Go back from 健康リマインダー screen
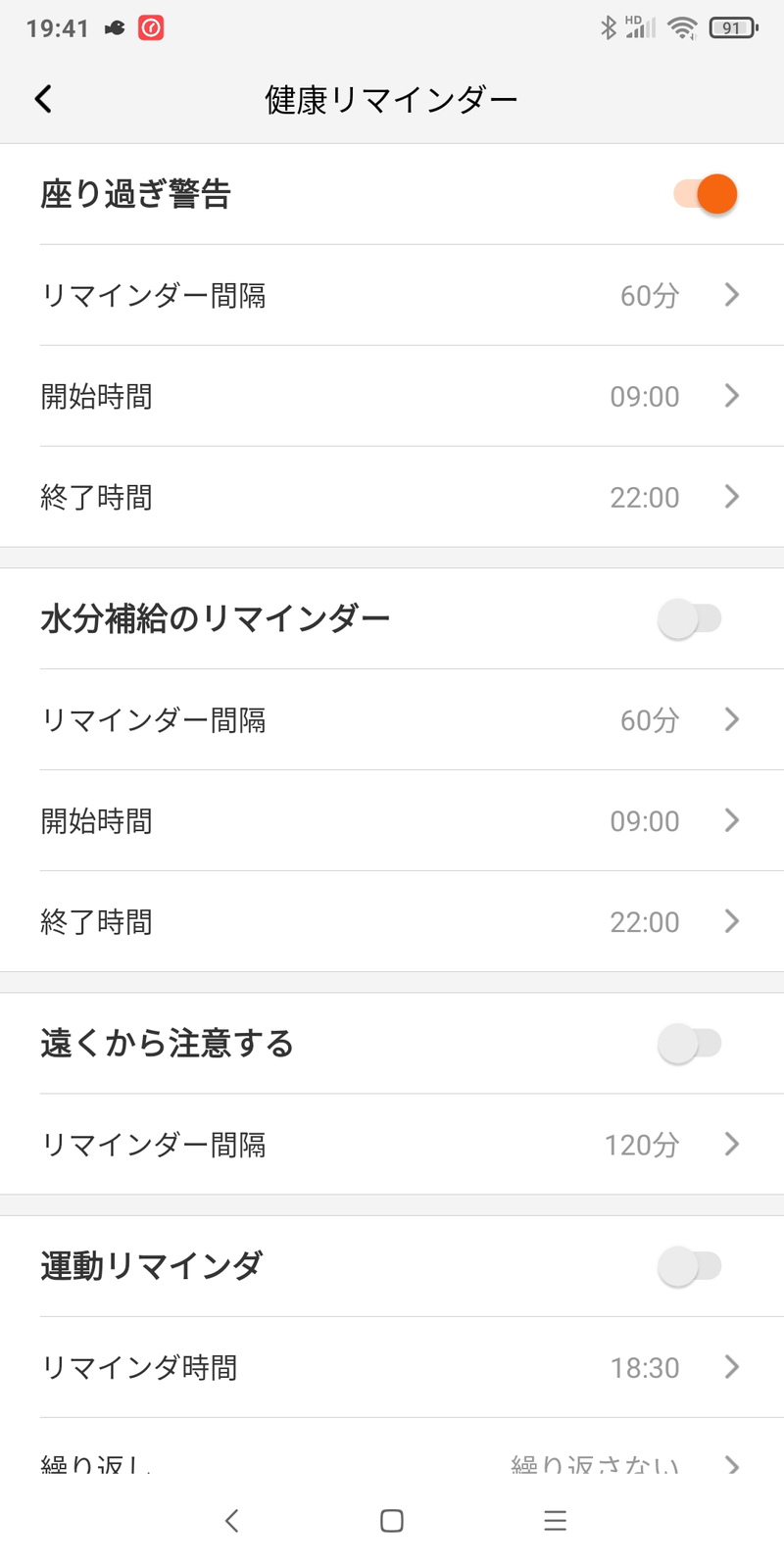Screen dimensions: 784x1568 coord(43,99)
